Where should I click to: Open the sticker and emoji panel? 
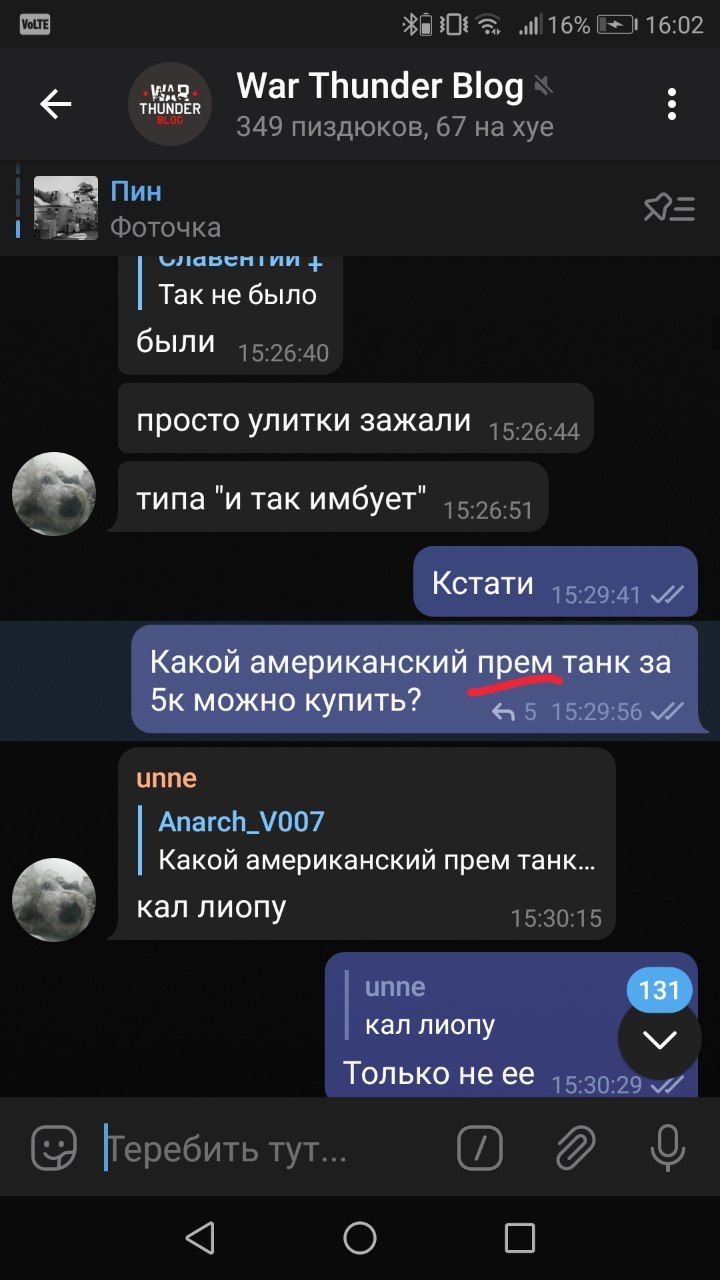click(54, 1148)
